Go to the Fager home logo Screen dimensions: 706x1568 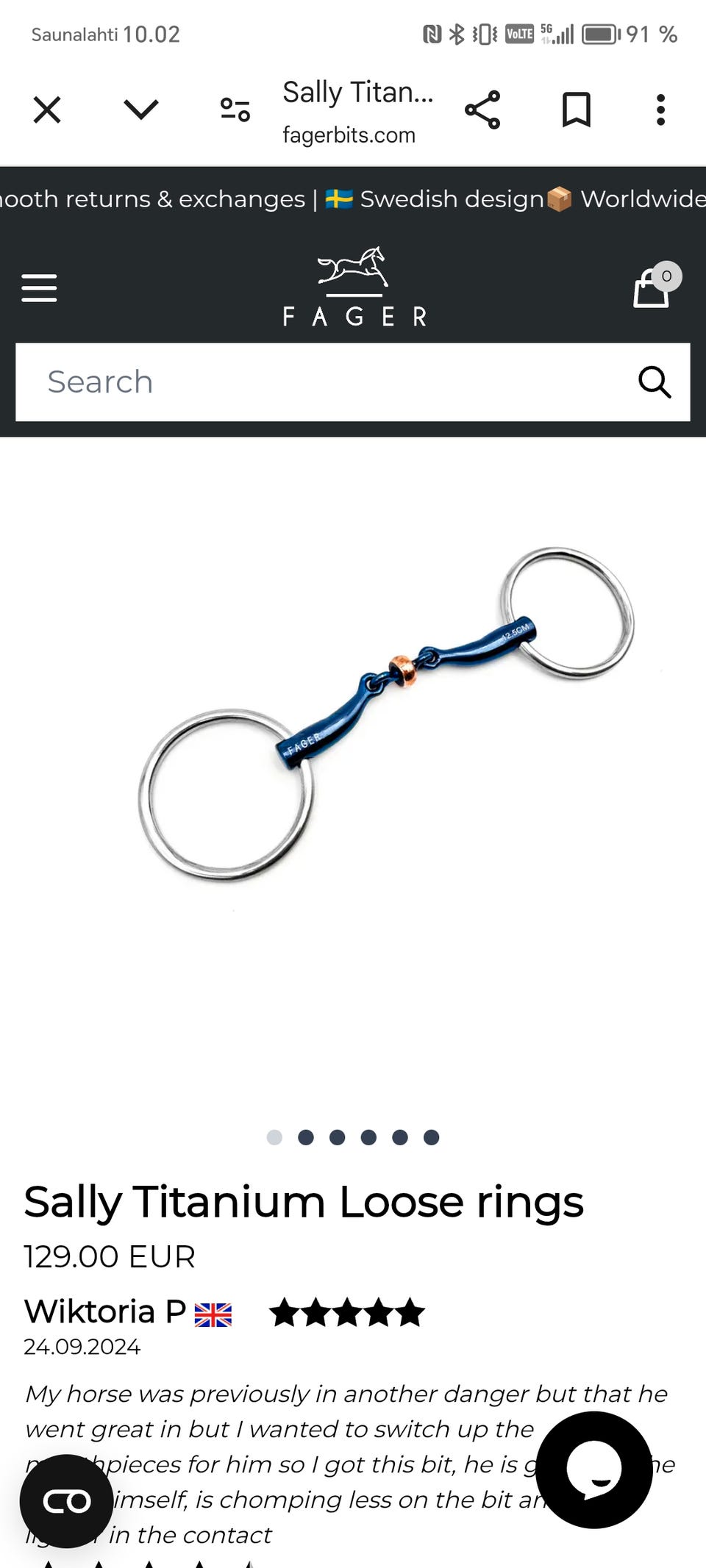(354, 287)
